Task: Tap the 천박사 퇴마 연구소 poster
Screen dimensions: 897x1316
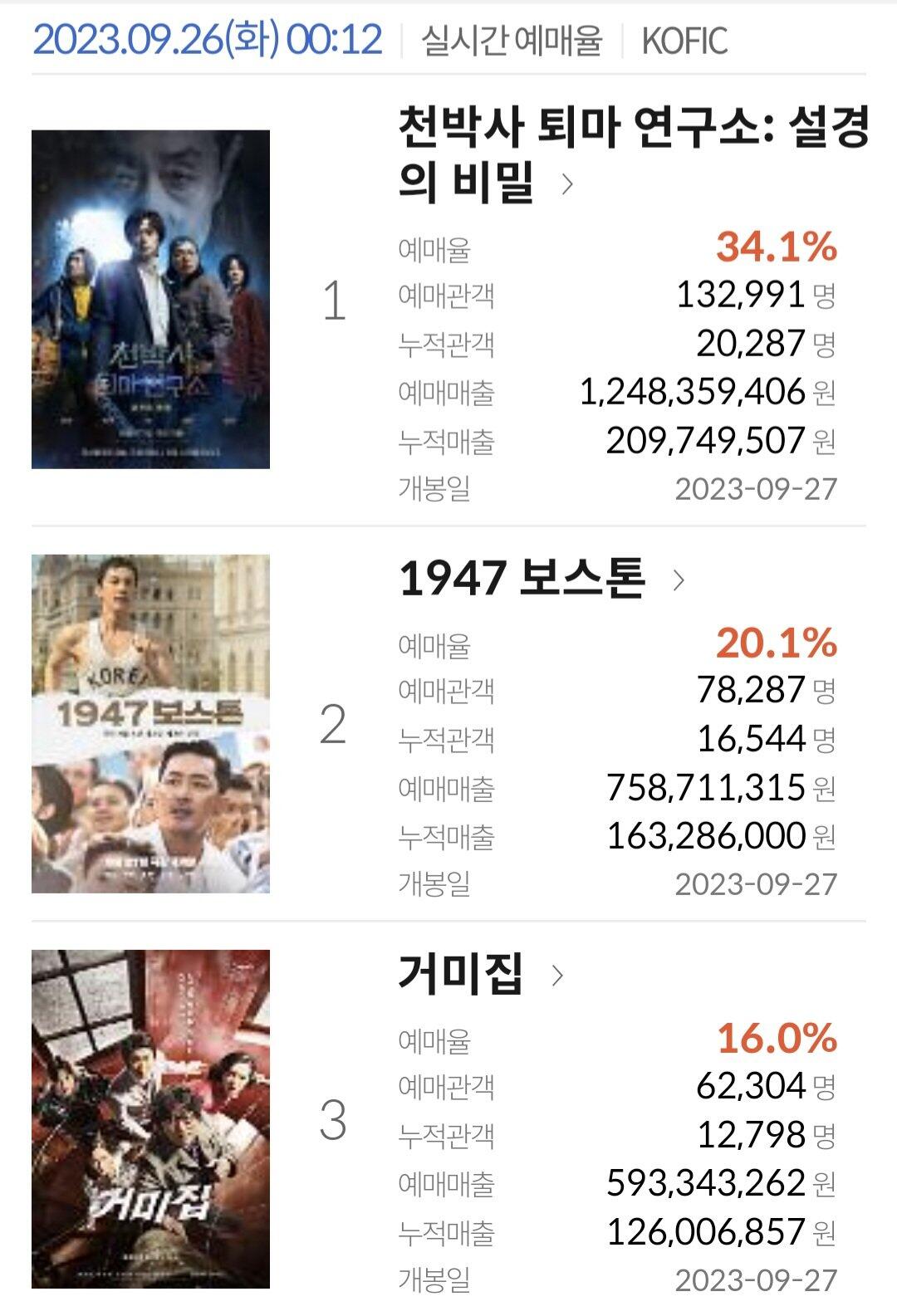Action: click(150, 299)
